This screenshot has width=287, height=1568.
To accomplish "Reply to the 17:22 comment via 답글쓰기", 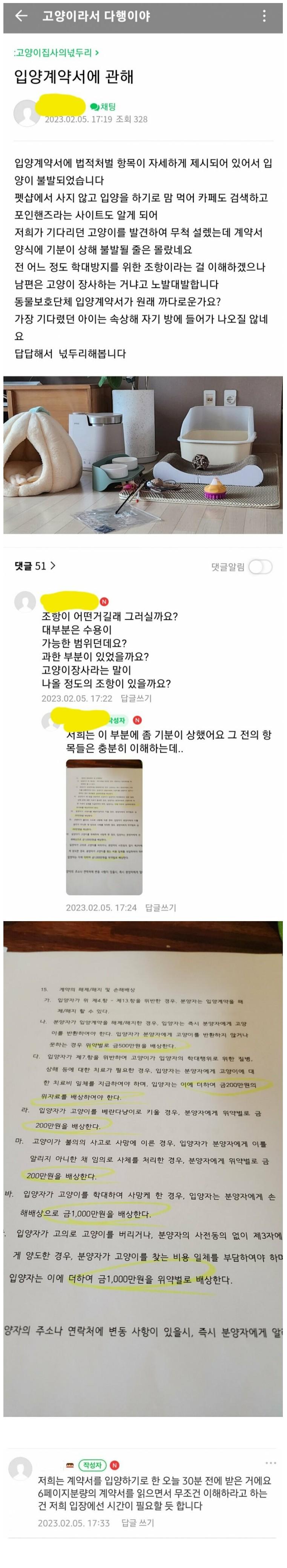I will click(x=136, y=698).
